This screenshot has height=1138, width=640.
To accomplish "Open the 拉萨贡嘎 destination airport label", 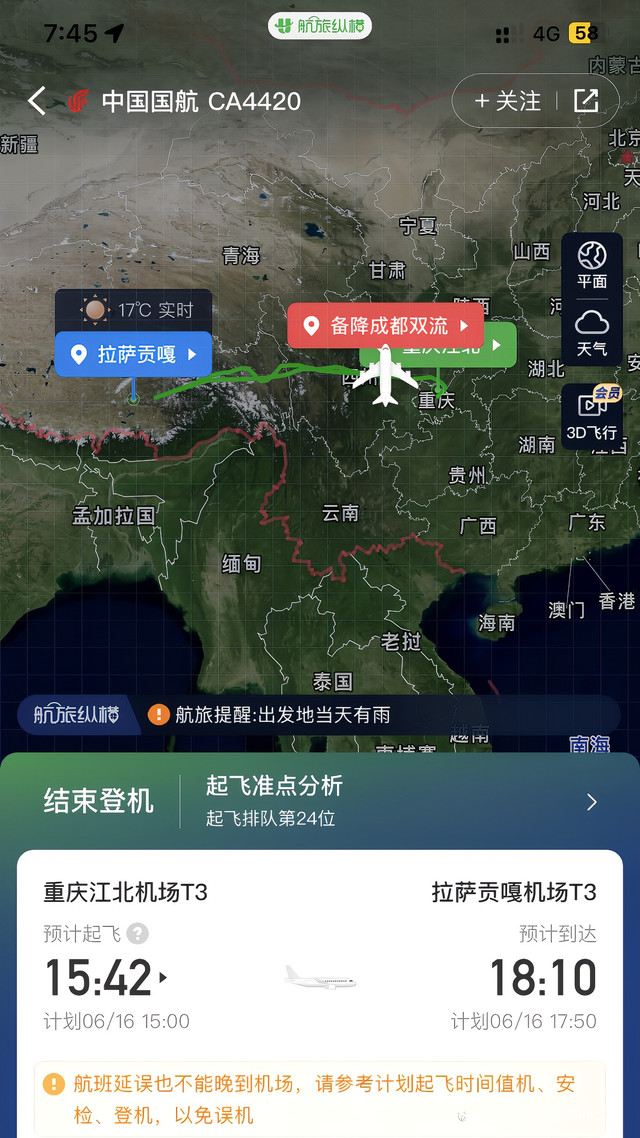I will [x=134, y=354].
